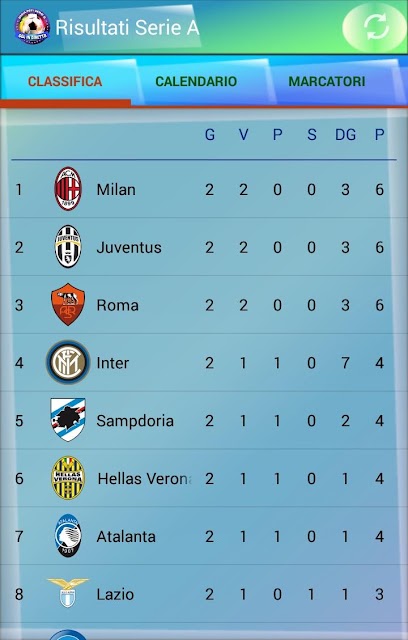This screenshot has width=408, height=640.
Task: Open the Lazio team row
Action: coord(204,594)
